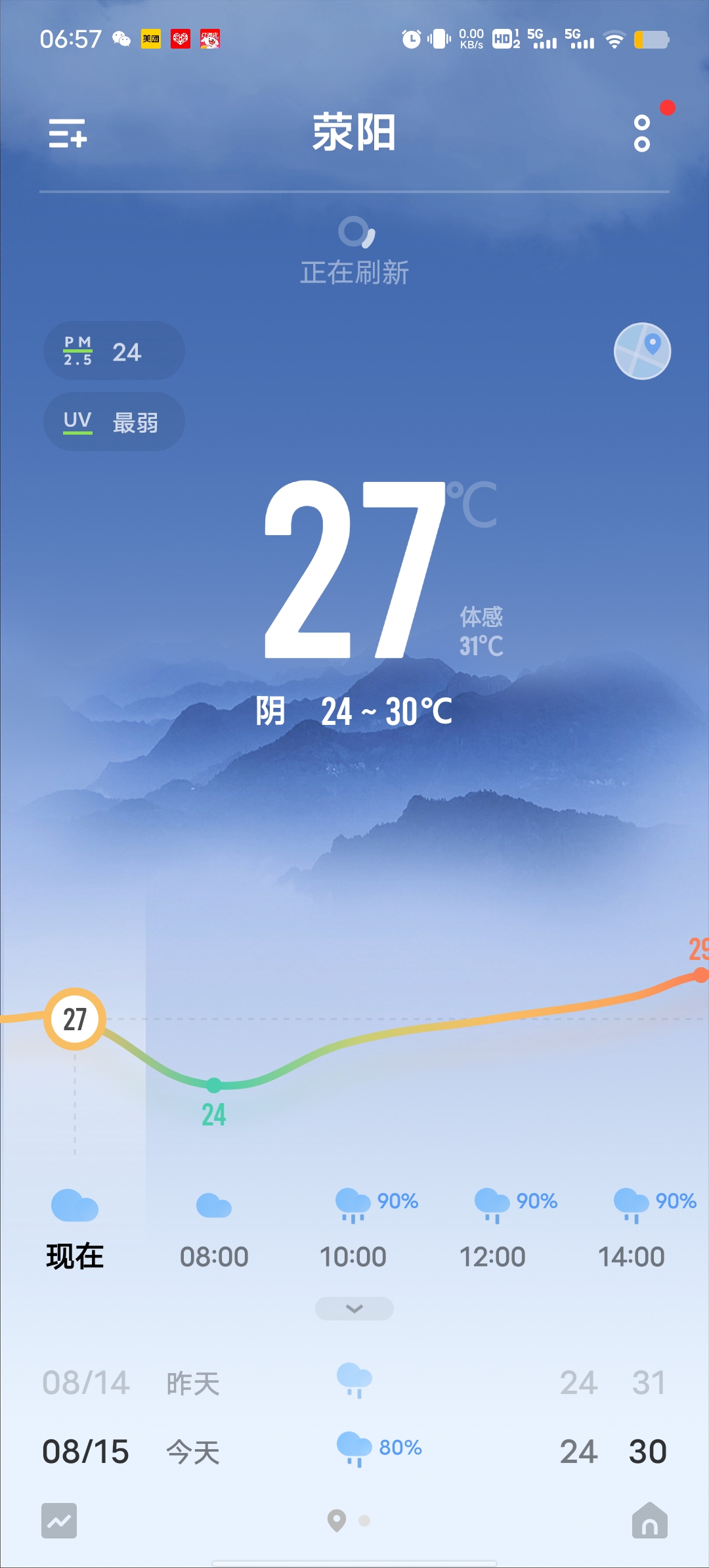Open the trend chart icon
Screen dimensions: 709x1568
pyautogui.click(x=59, y=1520)
